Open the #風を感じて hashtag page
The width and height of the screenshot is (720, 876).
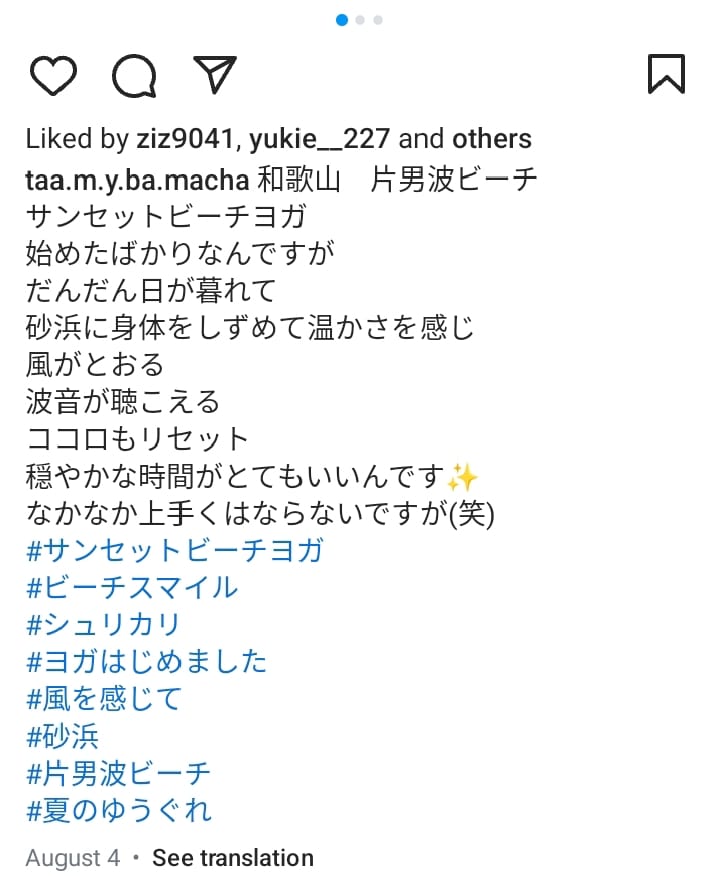point(104,698)
